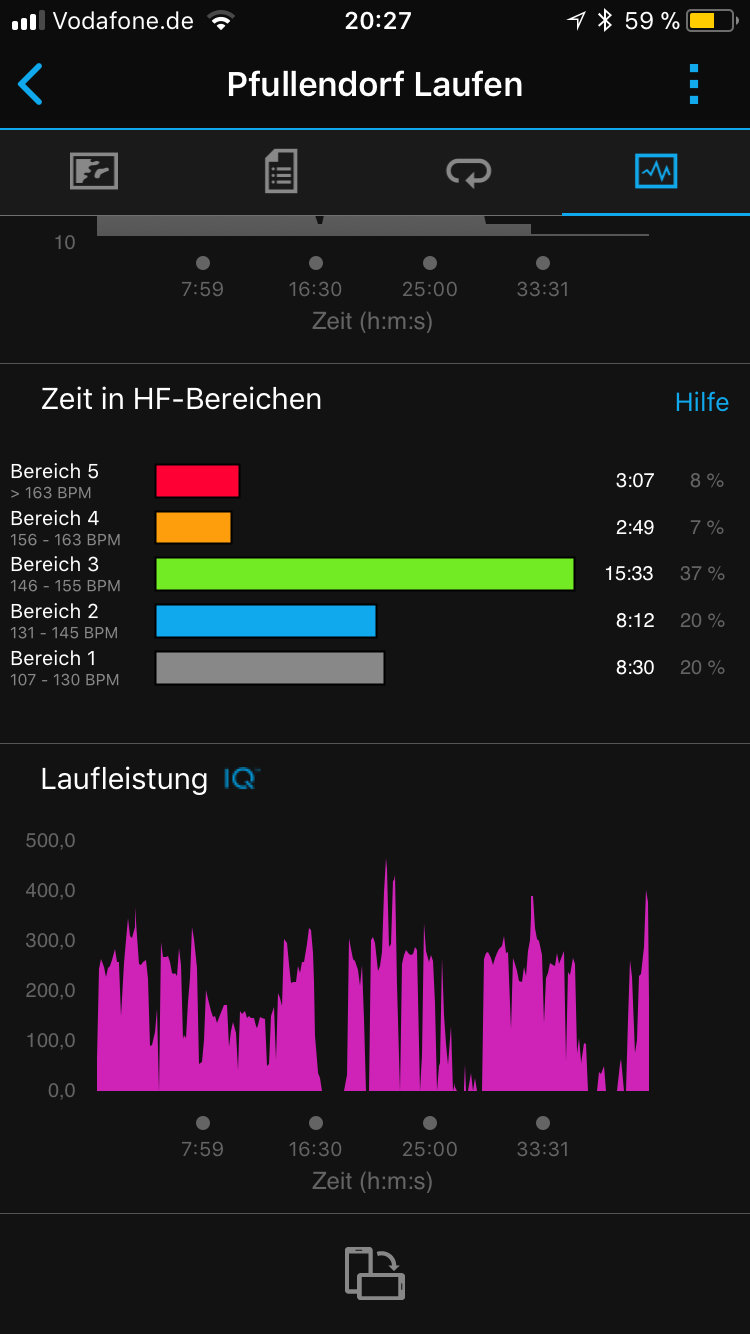Rotate to landscape chart view
Image resolution: width=750 pixels, height=1334 pixels.
375,1273
